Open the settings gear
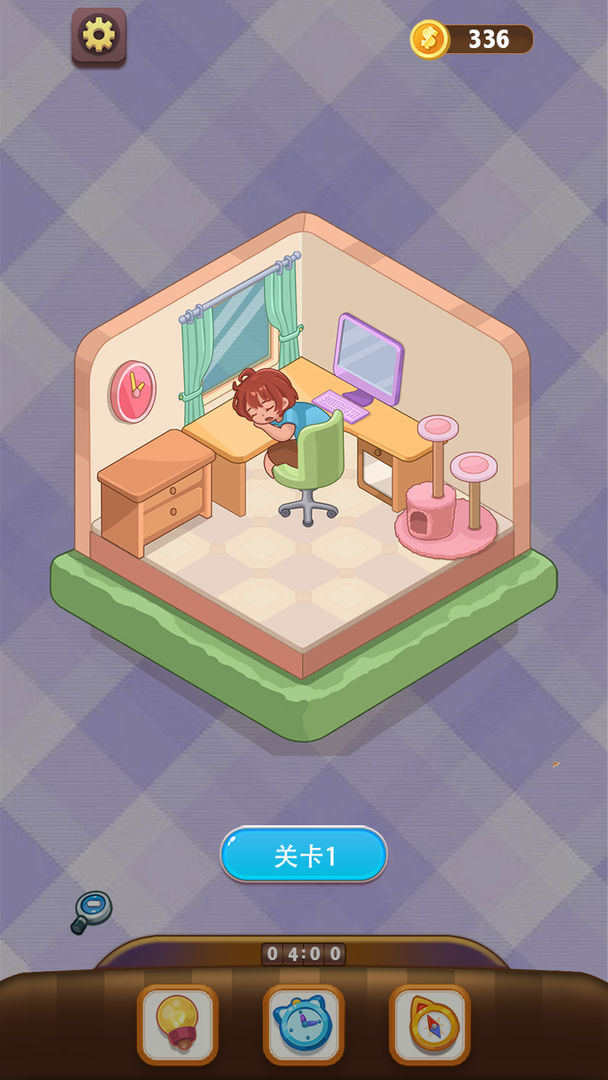 (98, 36)
